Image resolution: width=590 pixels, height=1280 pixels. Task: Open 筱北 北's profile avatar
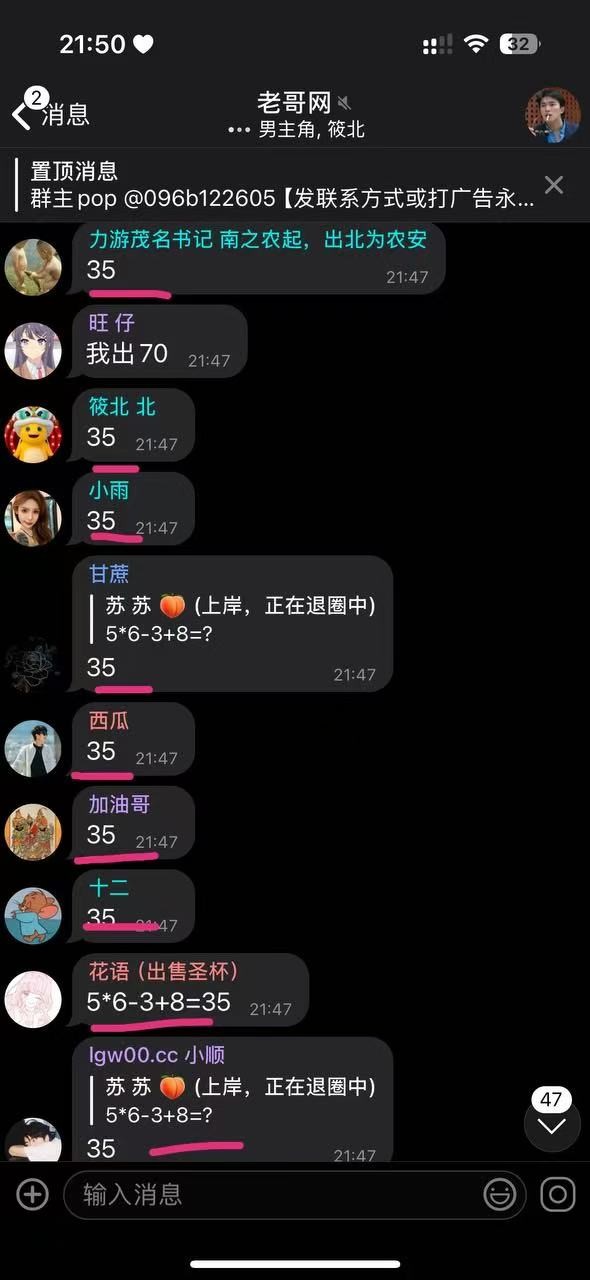[33, 434]
